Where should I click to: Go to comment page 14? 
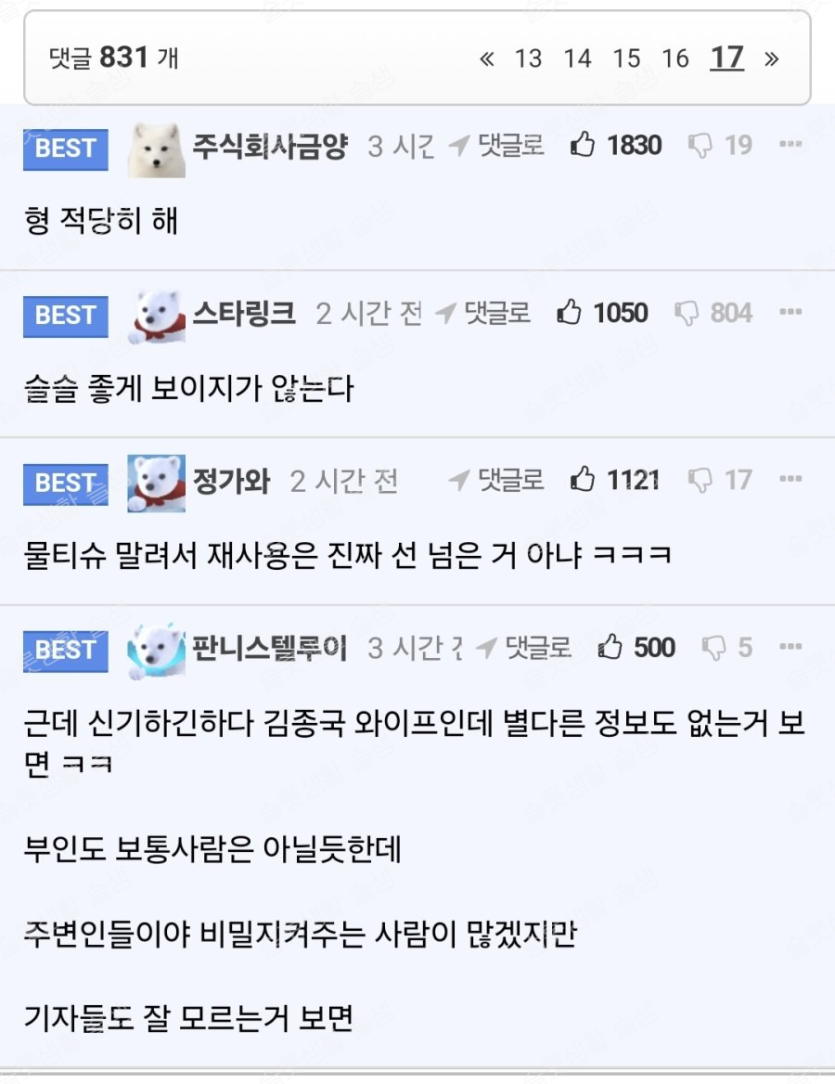point(577,58)
